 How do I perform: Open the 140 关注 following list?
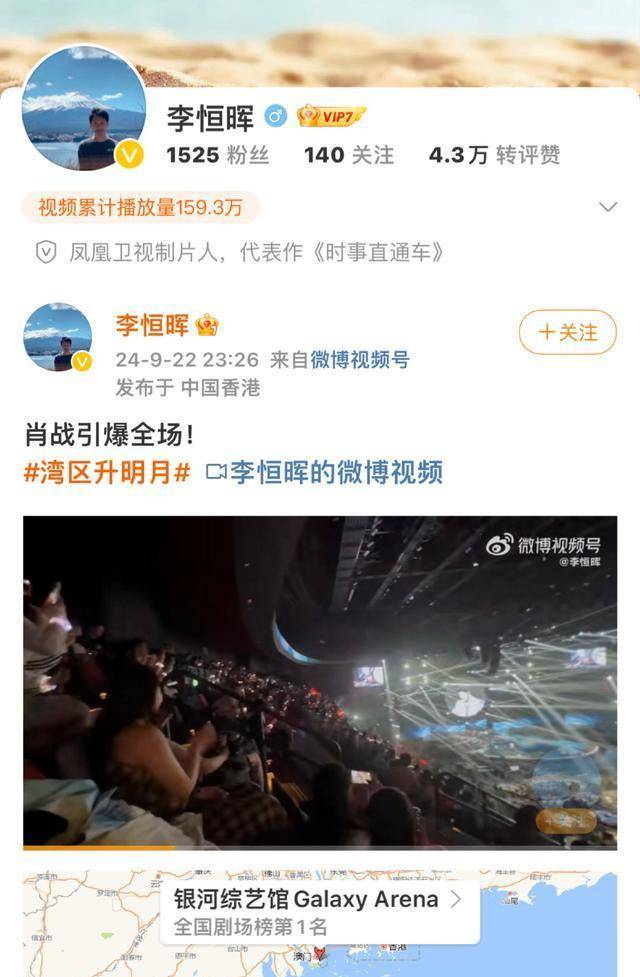pyautogui.click(x=349, y=155)
